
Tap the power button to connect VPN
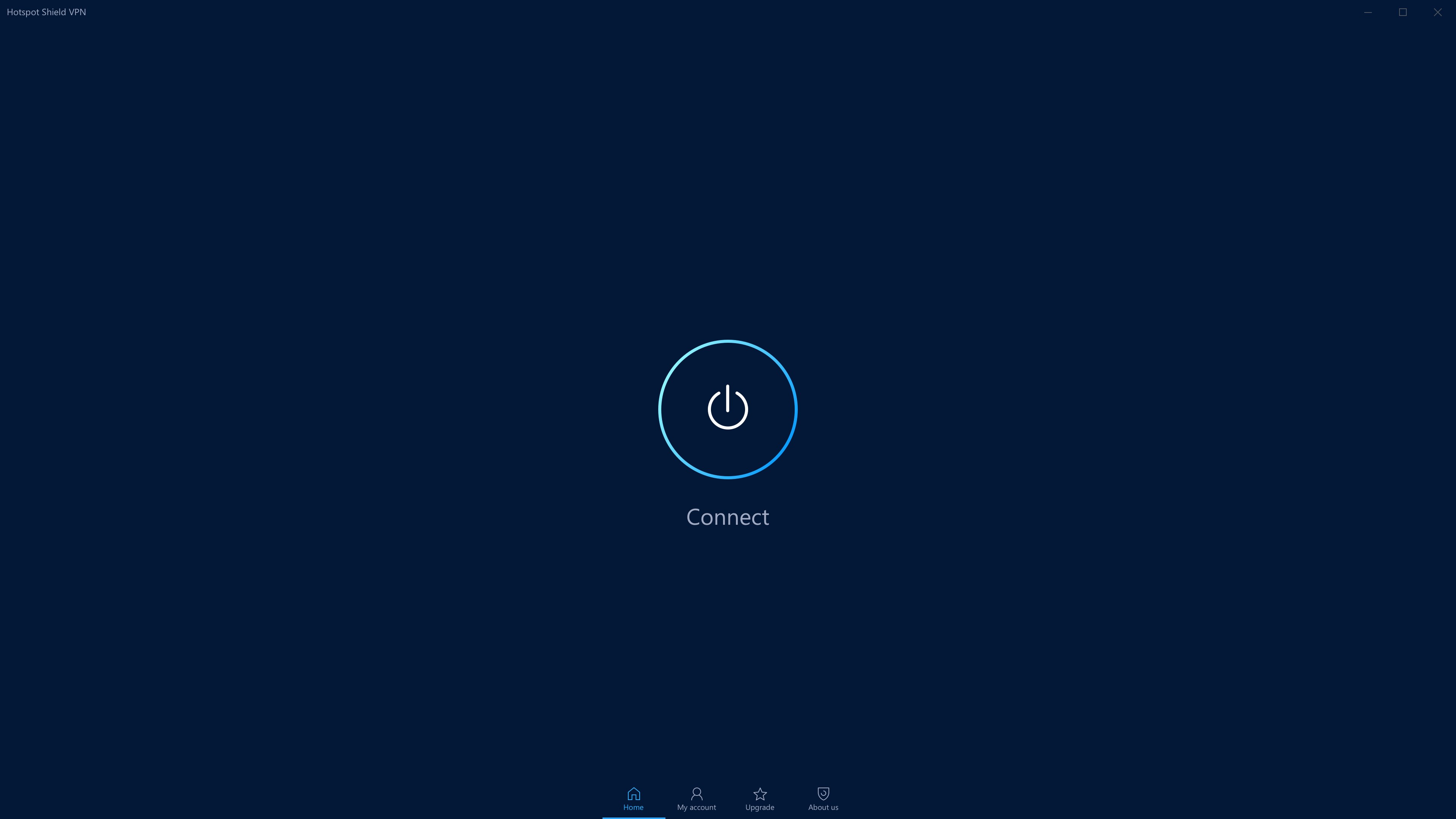[x=728, y=409]
